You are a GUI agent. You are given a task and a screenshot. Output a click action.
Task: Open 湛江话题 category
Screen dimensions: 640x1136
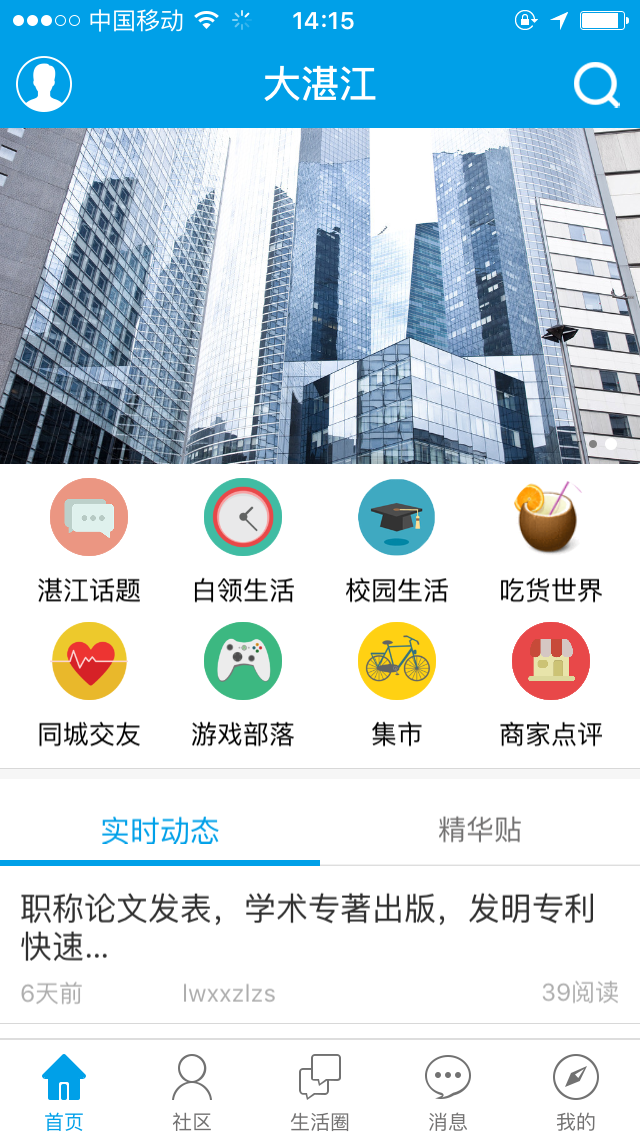[89, 541]
